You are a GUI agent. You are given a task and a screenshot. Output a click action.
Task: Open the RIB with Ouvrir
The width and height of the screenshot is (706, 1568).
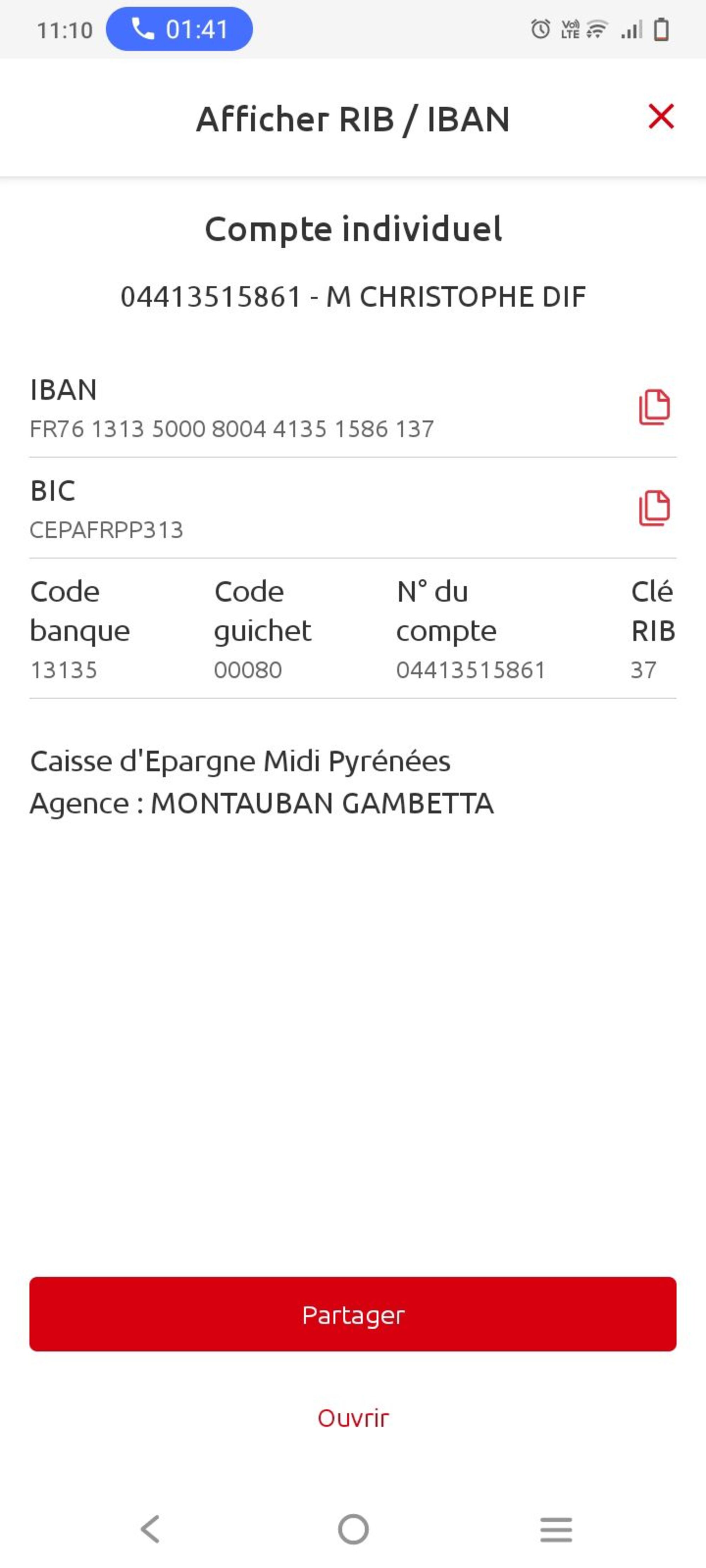point(353,1418)
